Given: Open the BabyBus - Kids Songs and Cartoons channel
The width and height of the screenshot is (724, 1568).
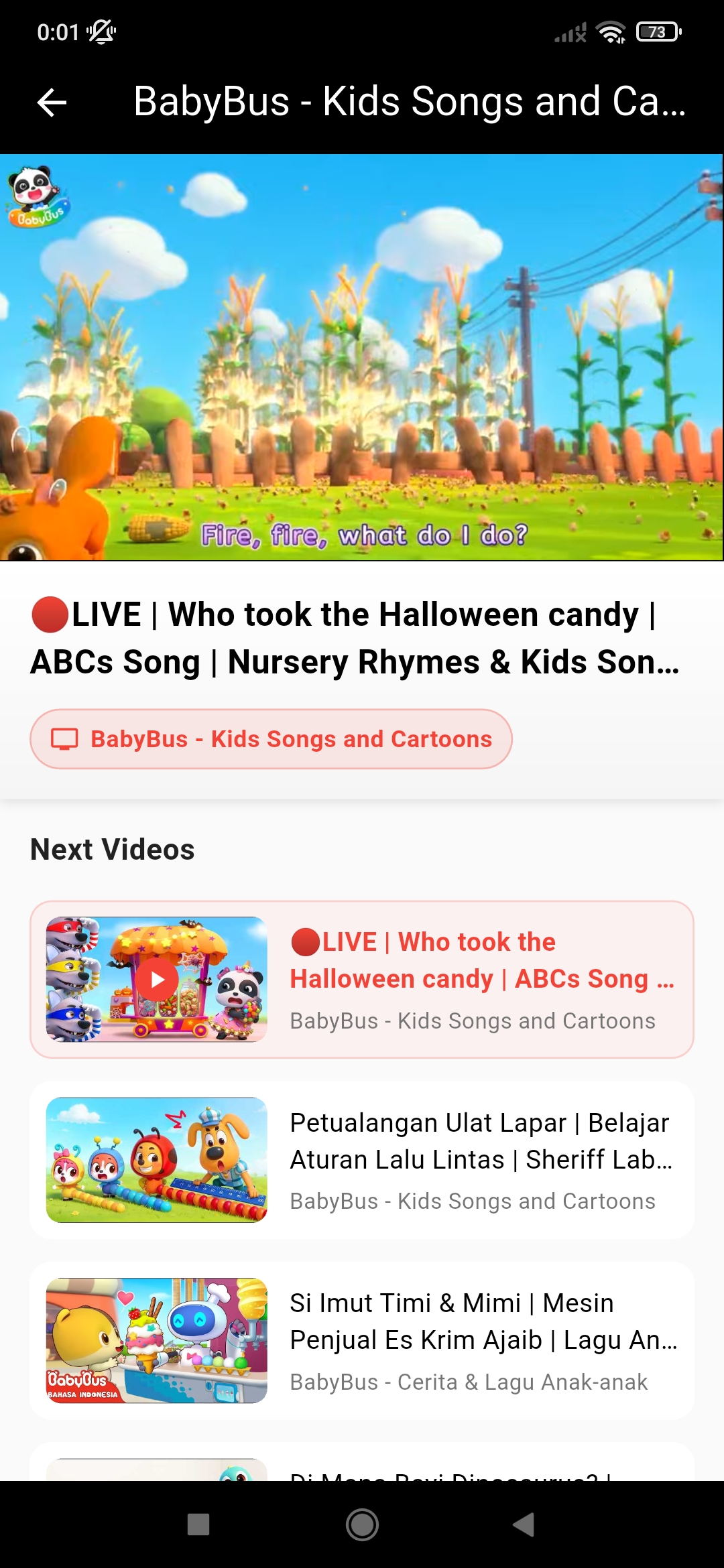Looking at the screenshot, I should click(270, 739).
